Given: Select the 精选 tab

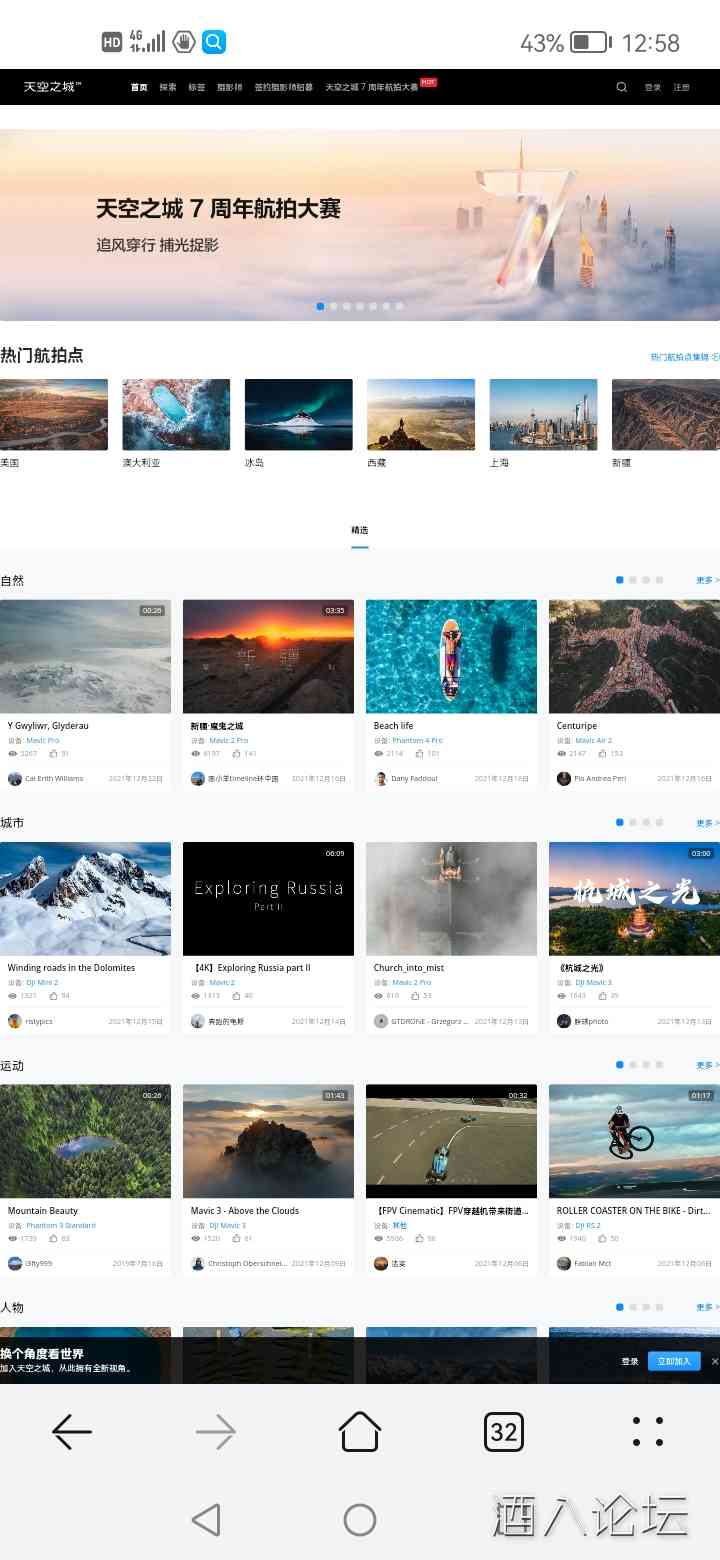Looking at the screenshot, I should 360,530.
